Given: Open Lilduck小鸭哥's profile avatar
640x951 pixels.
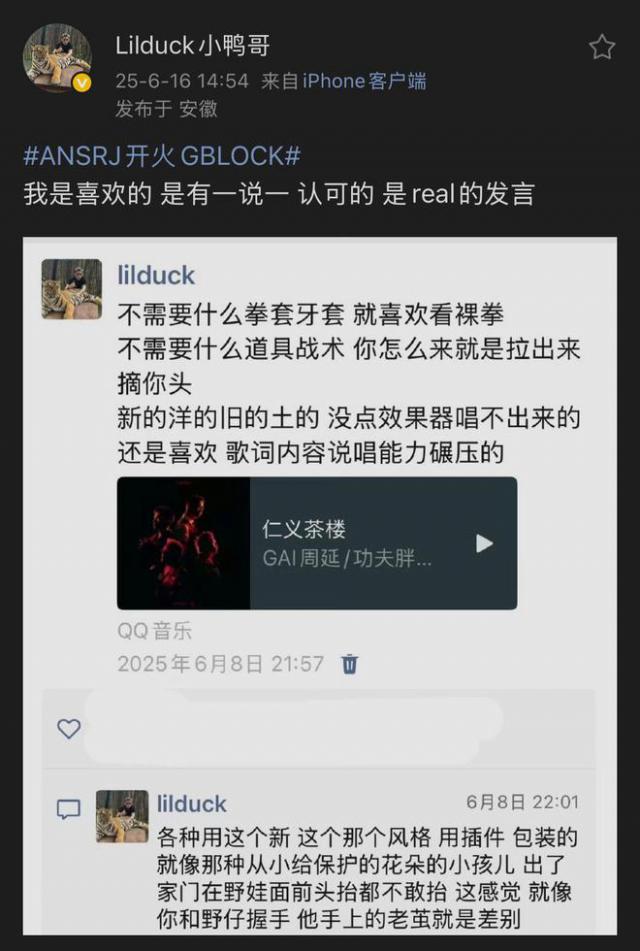Looking at the screenshot, I should (57, 57).
